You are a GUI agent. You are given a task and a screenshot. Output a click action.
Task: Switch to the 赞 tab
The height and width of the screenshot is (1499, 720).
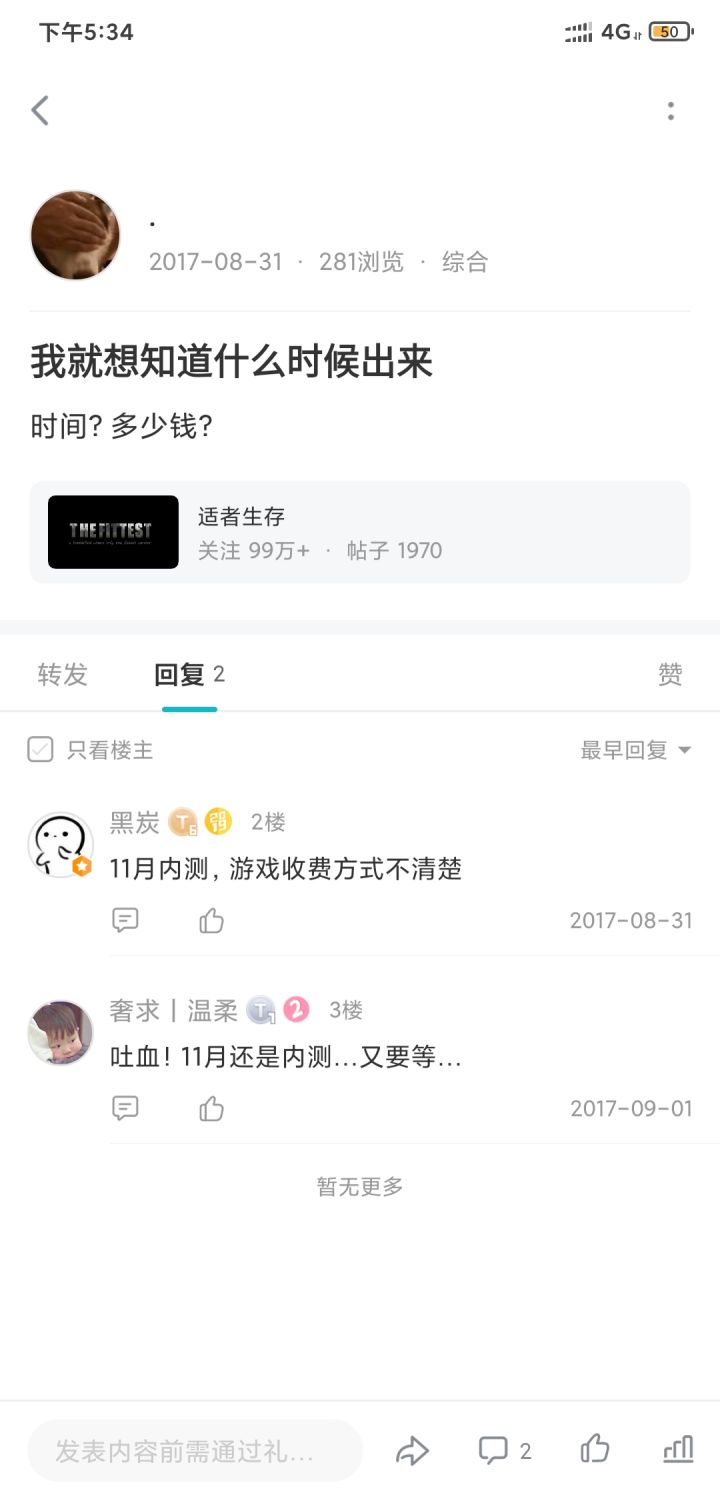(670, 675)
